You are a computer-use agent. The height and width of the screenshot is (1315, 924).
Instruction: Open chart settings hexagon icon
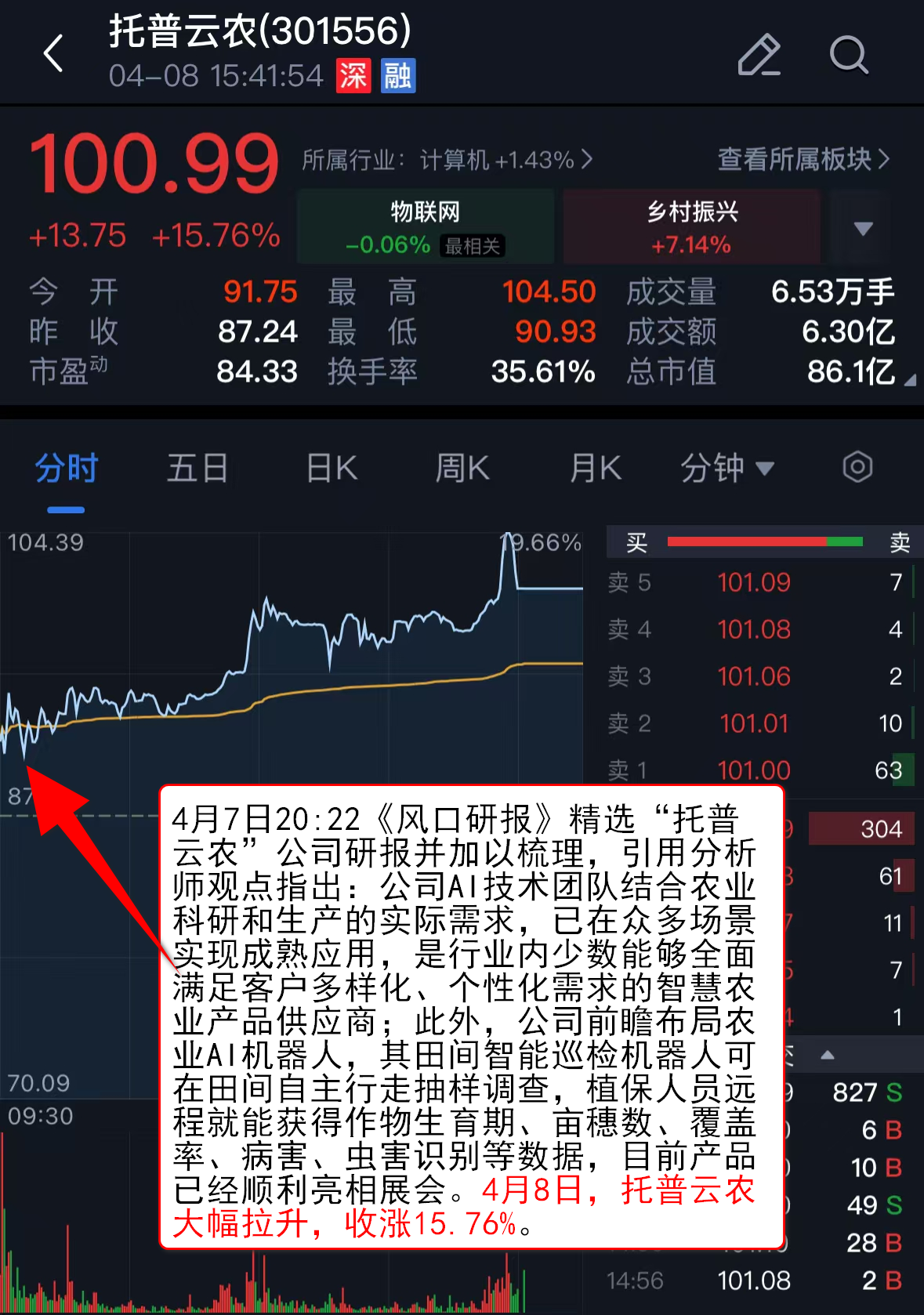(857, 467)
